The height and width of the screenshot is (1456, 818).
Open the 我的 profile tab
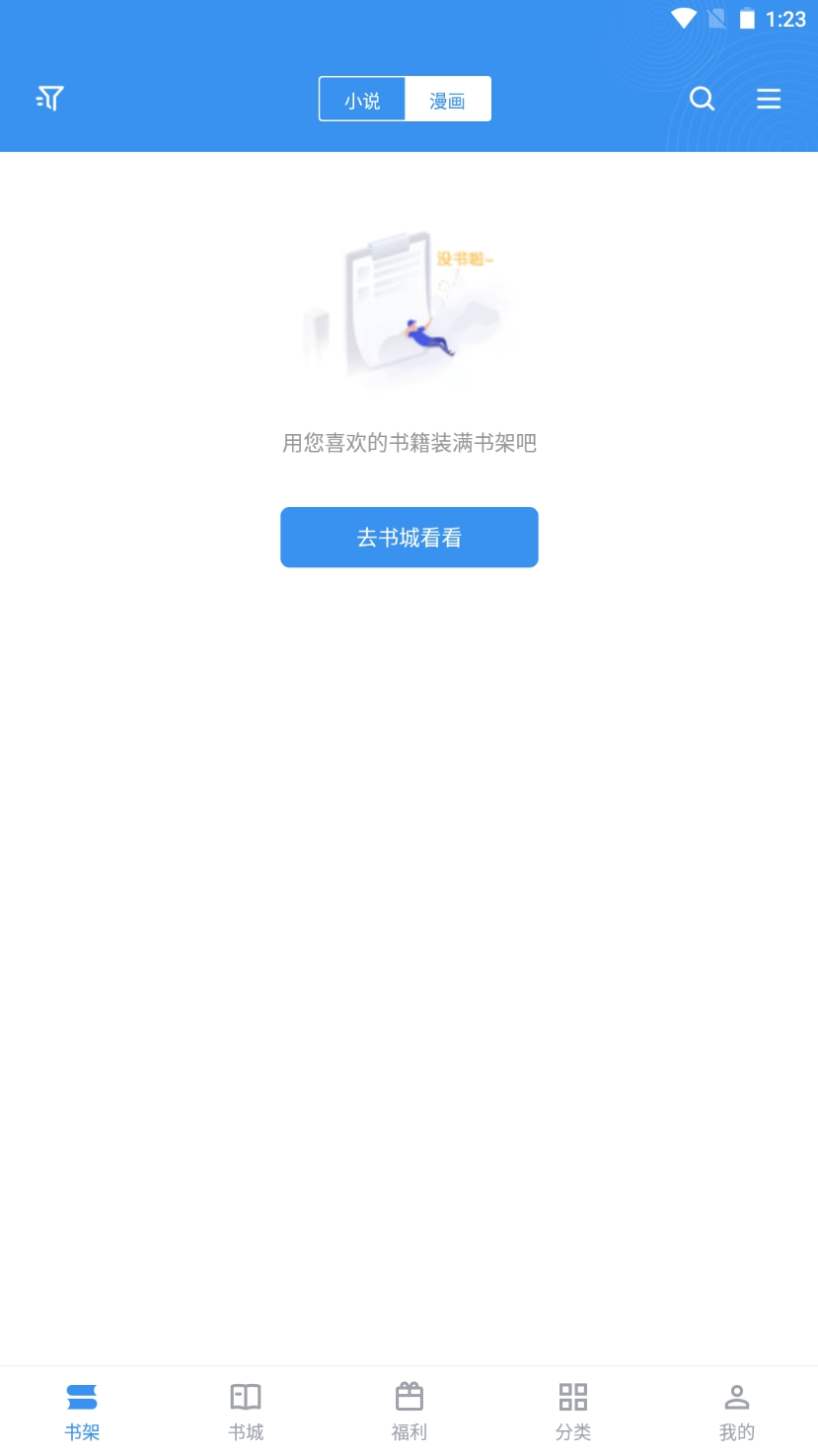click(736, 1411)
